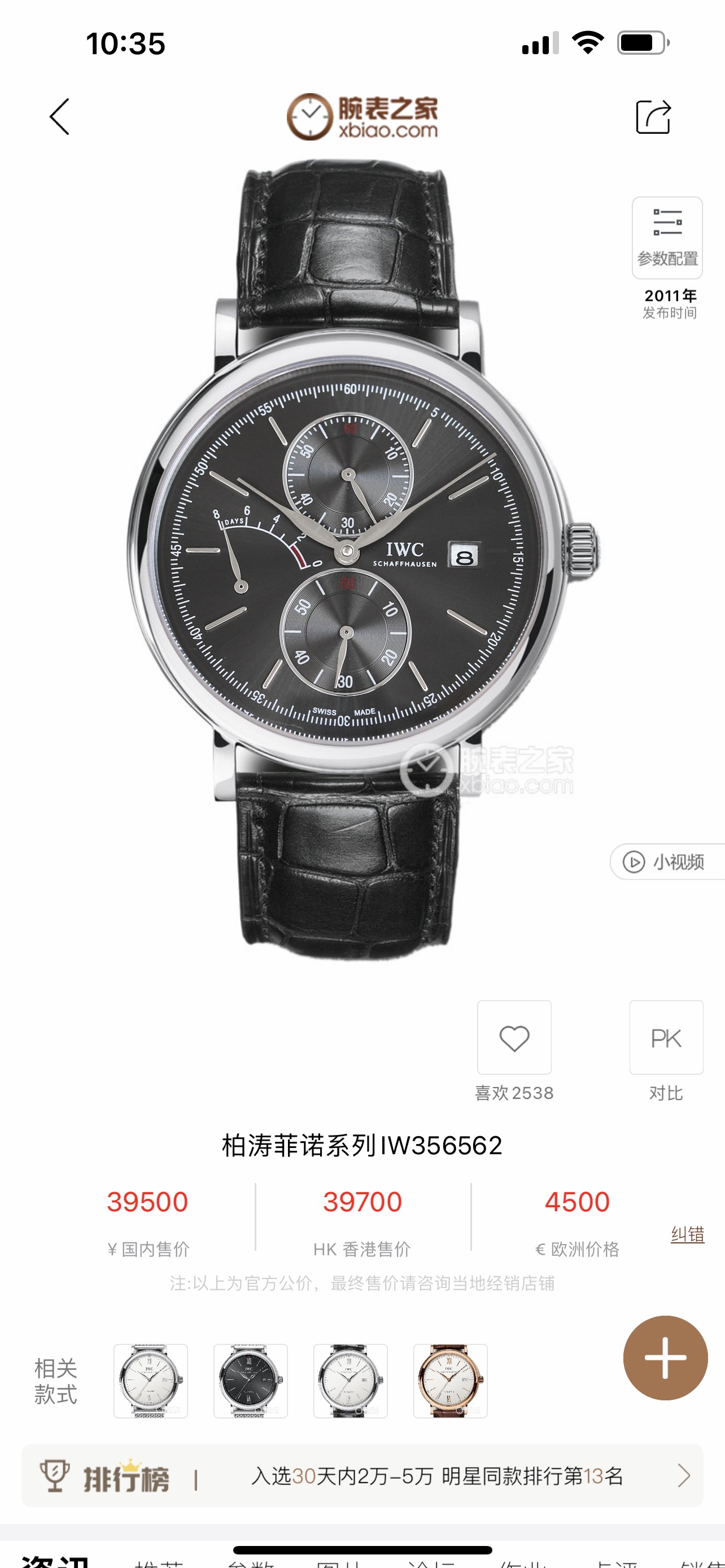
Task: Play the 小视频 short video
Action: [667, 861]
